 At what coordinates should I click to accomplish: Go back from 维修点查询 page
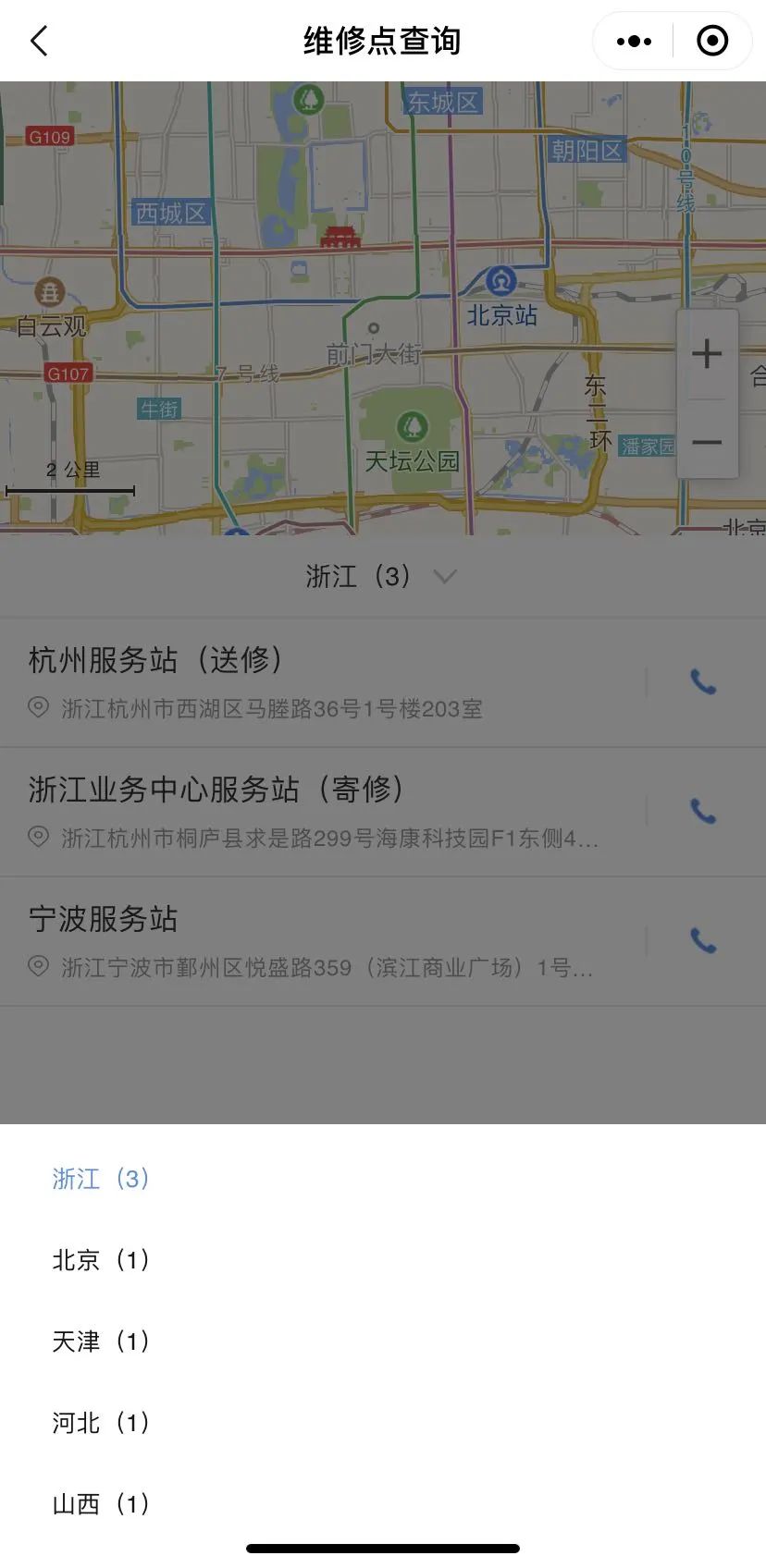pos(39,41)
